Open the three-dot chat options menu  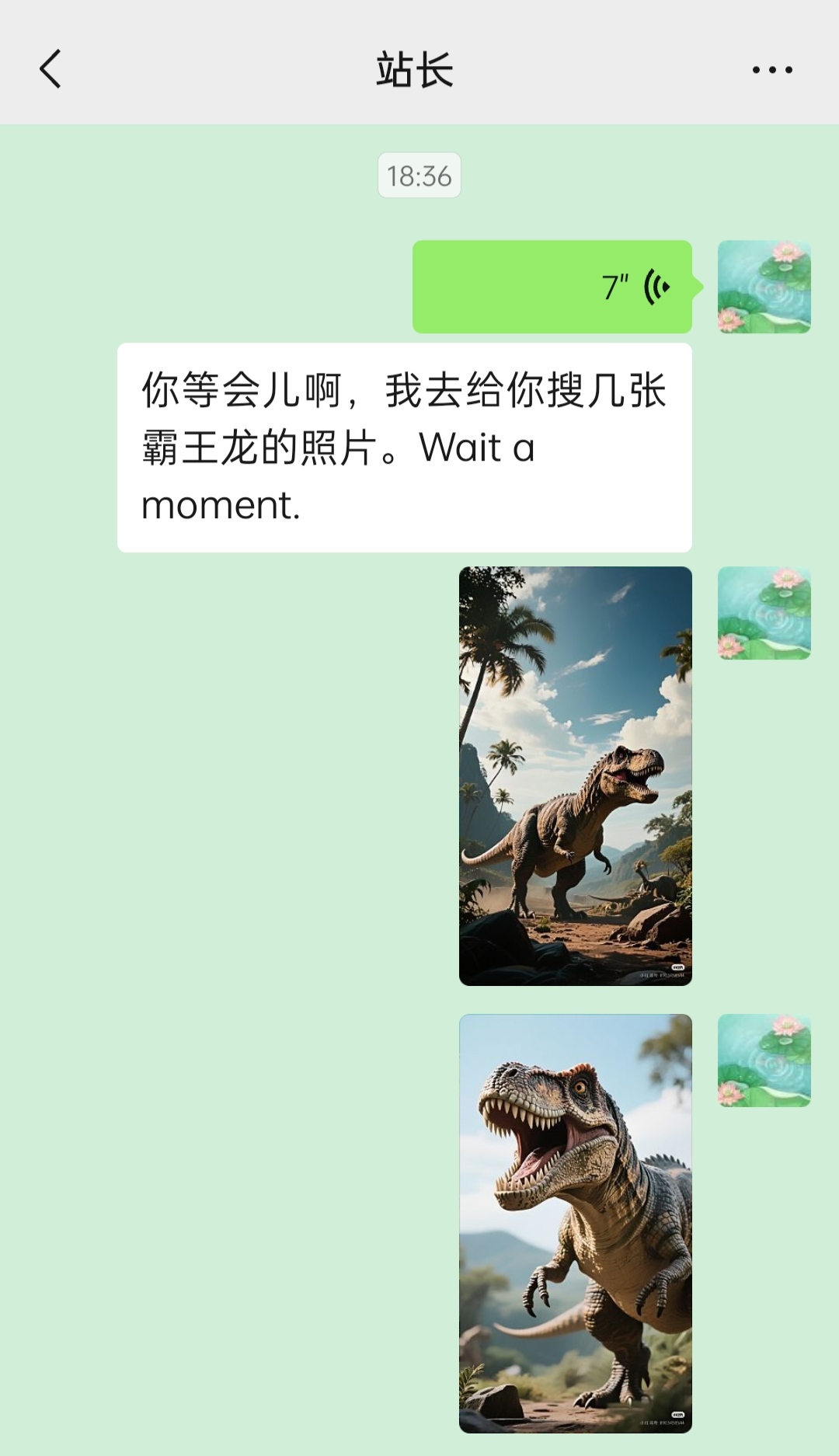click(772, 70)
